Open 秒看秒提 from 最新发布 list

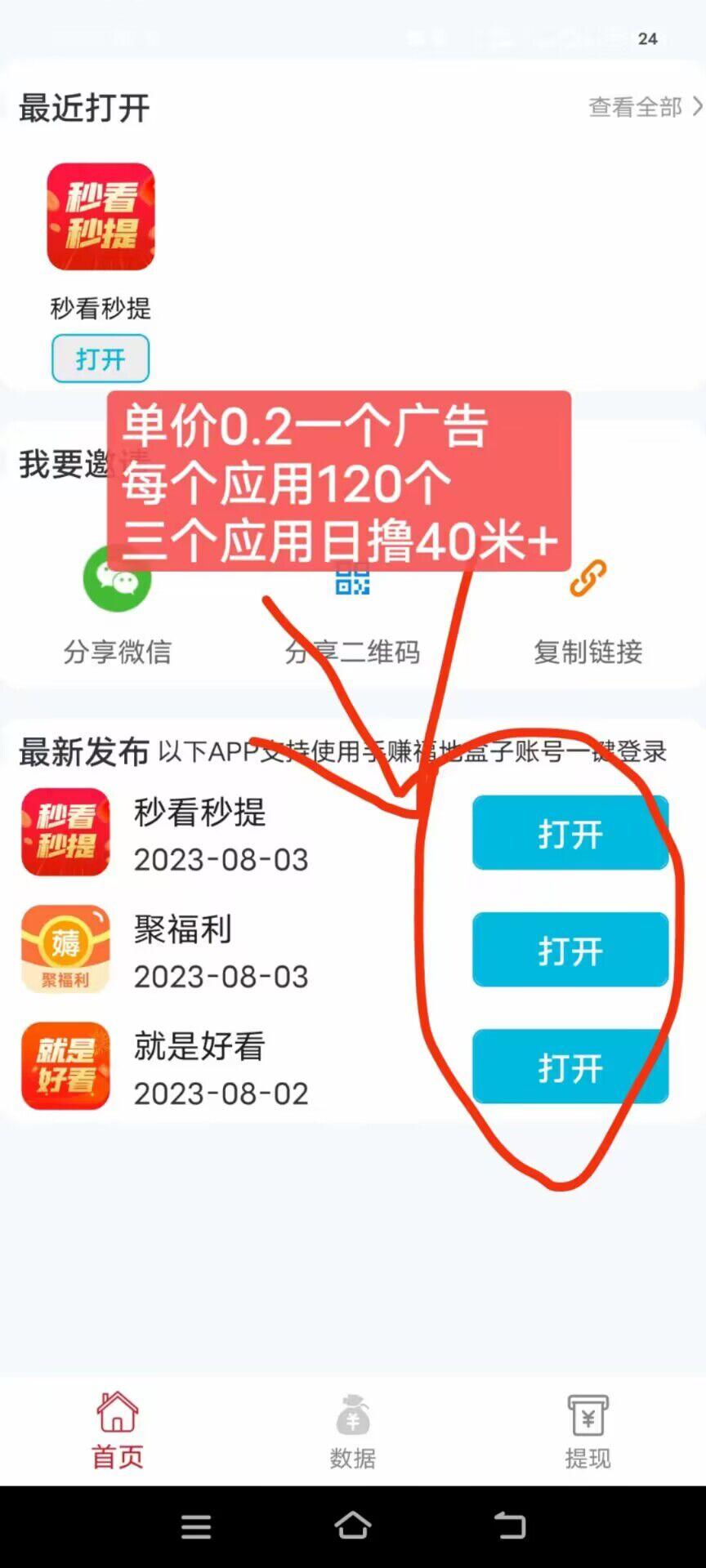coord(570,834)
